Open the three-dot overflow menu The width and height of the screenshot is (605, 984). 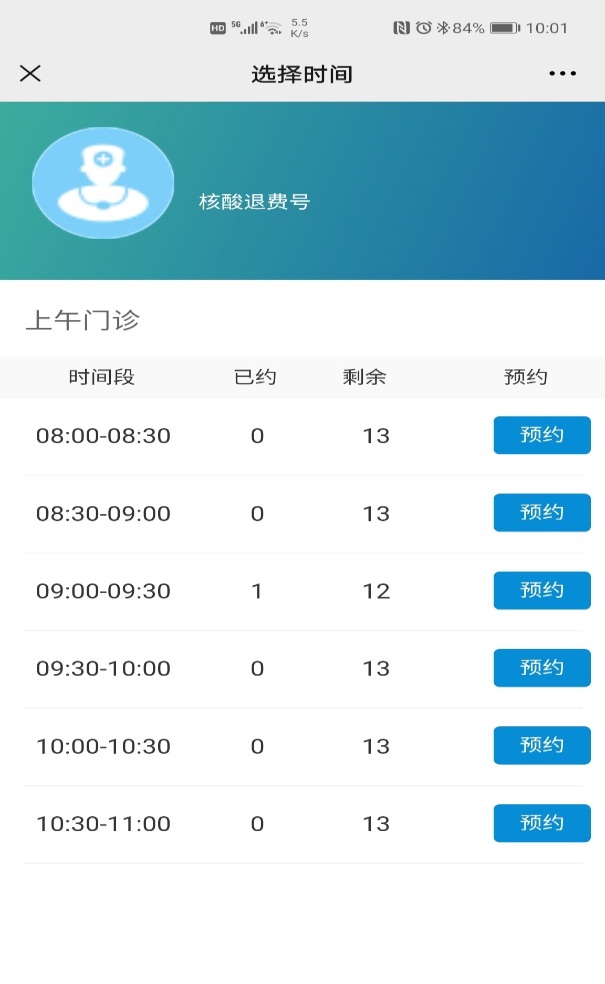tap(562, 73)
